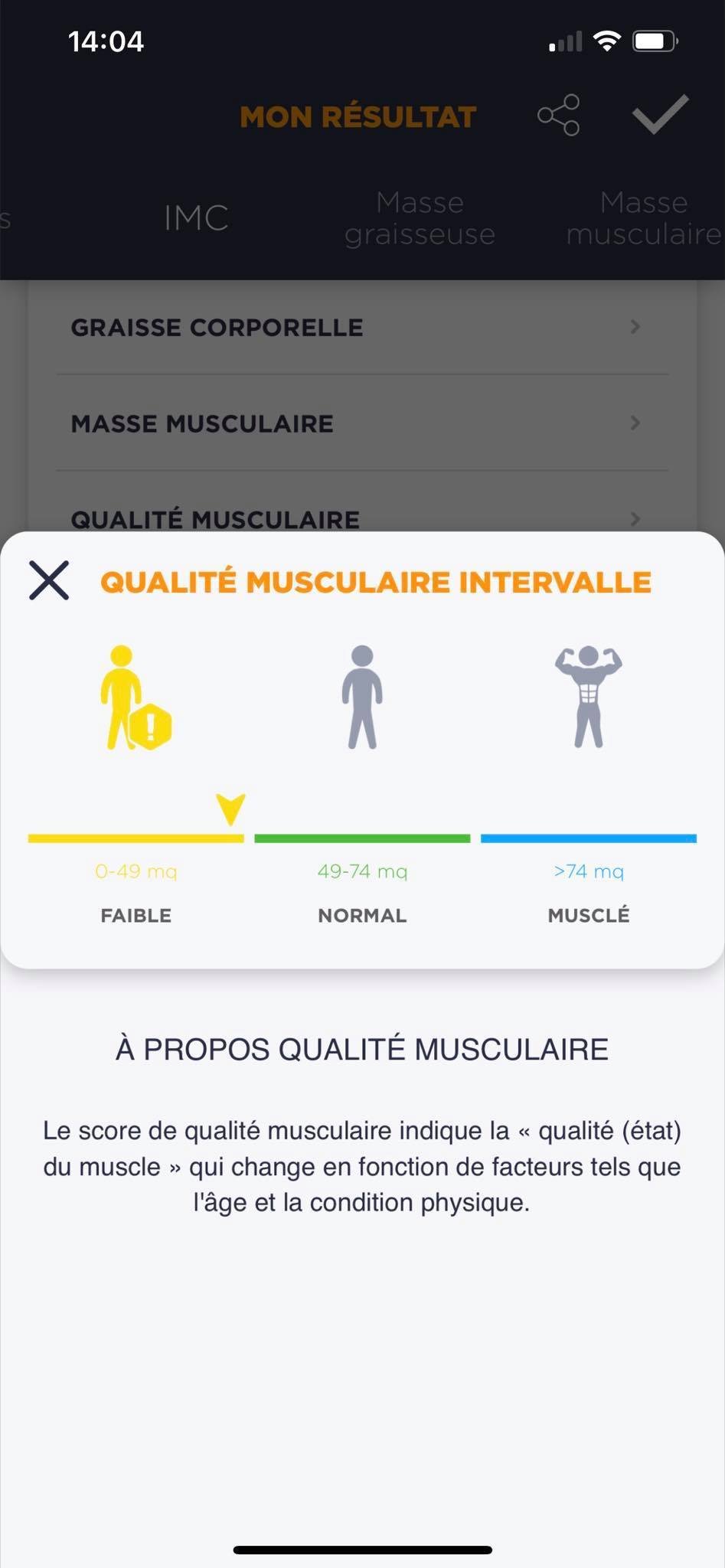Open the Graisse Corporelle row
This screenshot has height=1568, width=725.
tap(362, 327)
